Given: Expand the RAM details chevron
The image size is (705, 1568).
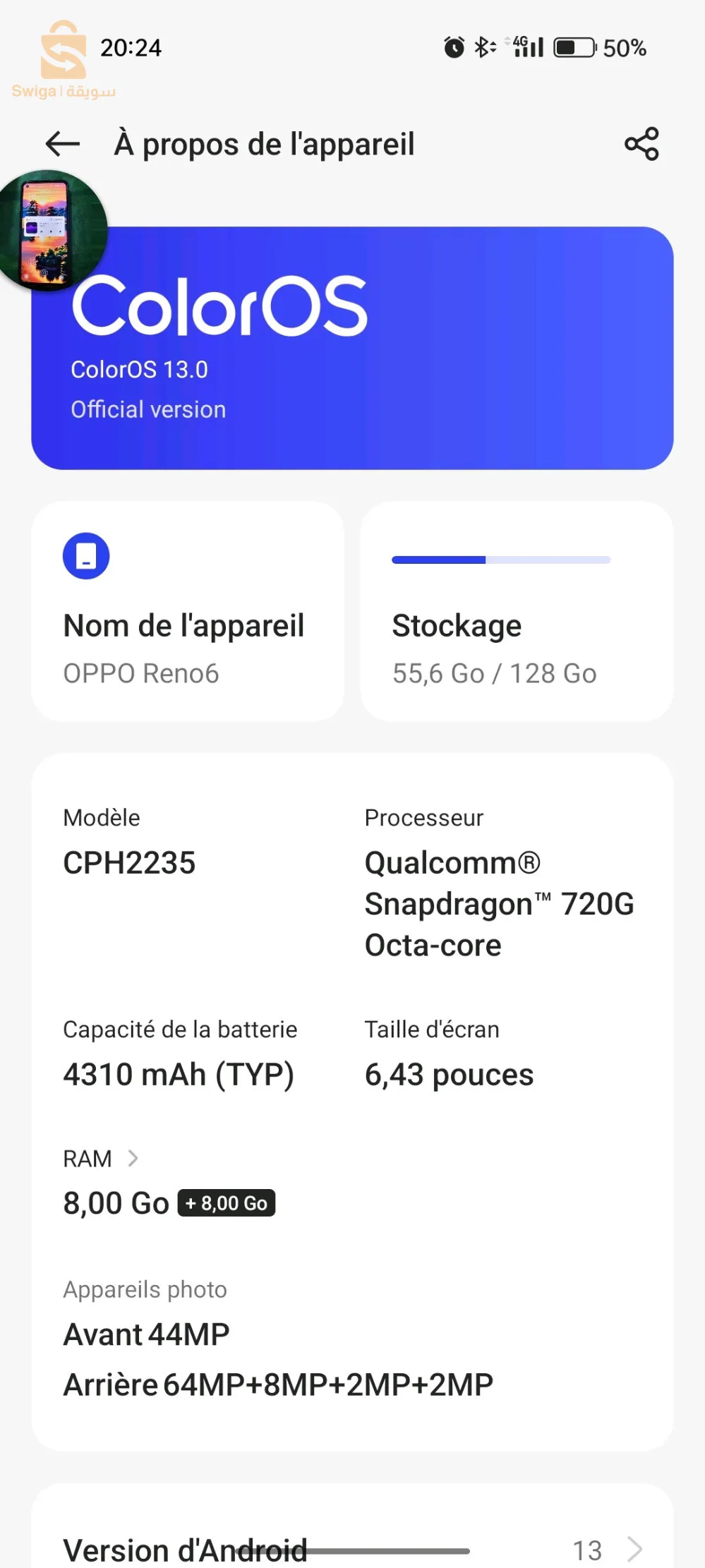Looking at the screenshot, I should (x=132, y=1159).
